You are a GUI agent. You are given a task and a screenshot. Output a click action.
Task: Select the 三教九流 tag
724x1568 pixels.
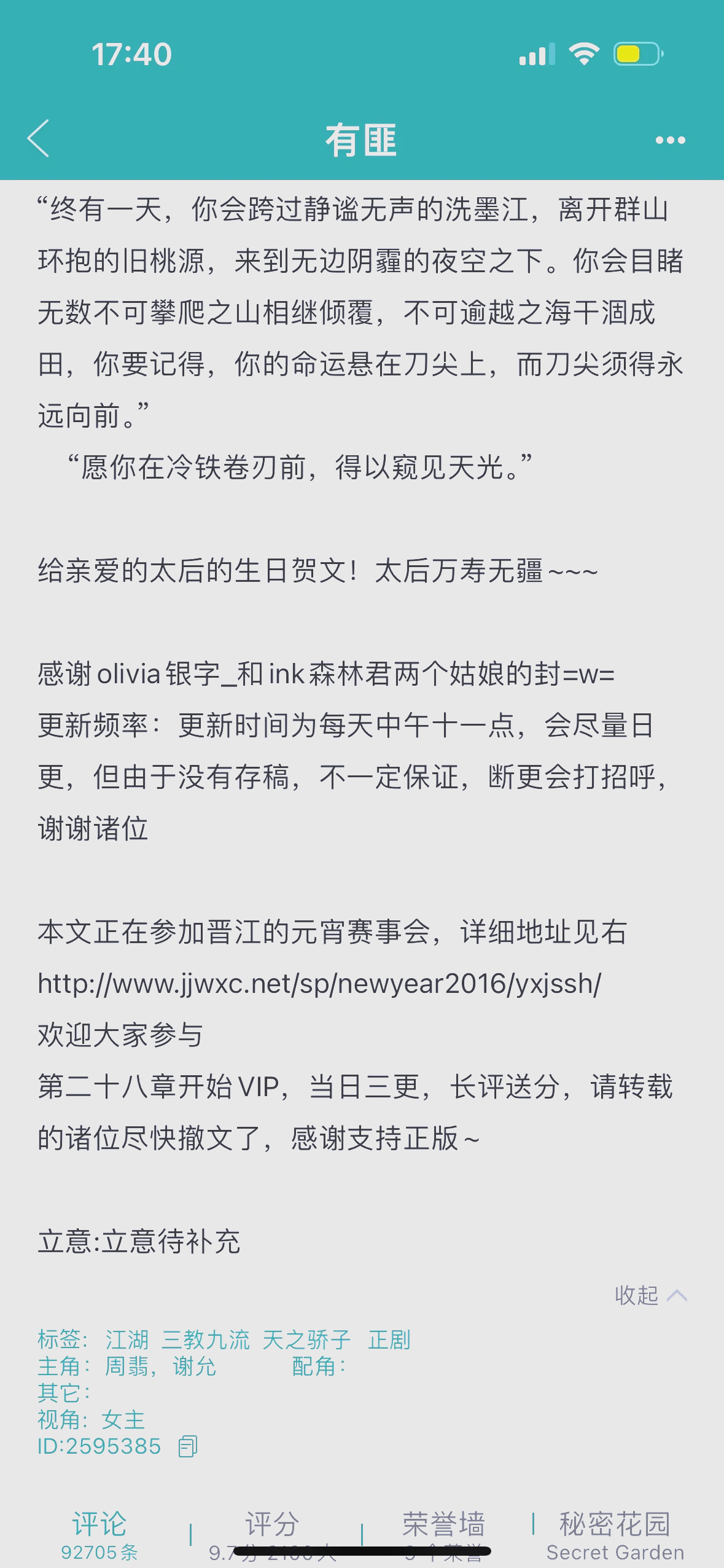pyautogui.click(x=206, y=1339)
